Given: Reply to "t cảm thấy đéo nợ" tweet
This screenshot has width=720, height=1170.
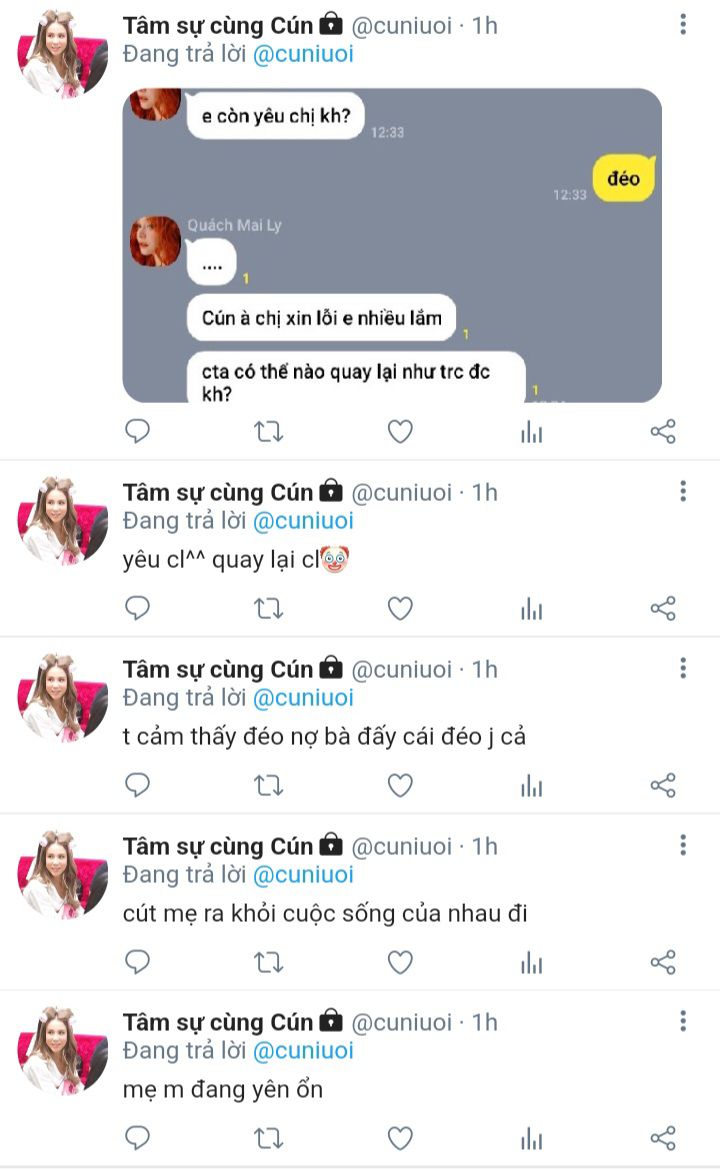Looking at the screenshot, I should pyautogui.click(x=138, y=785).
